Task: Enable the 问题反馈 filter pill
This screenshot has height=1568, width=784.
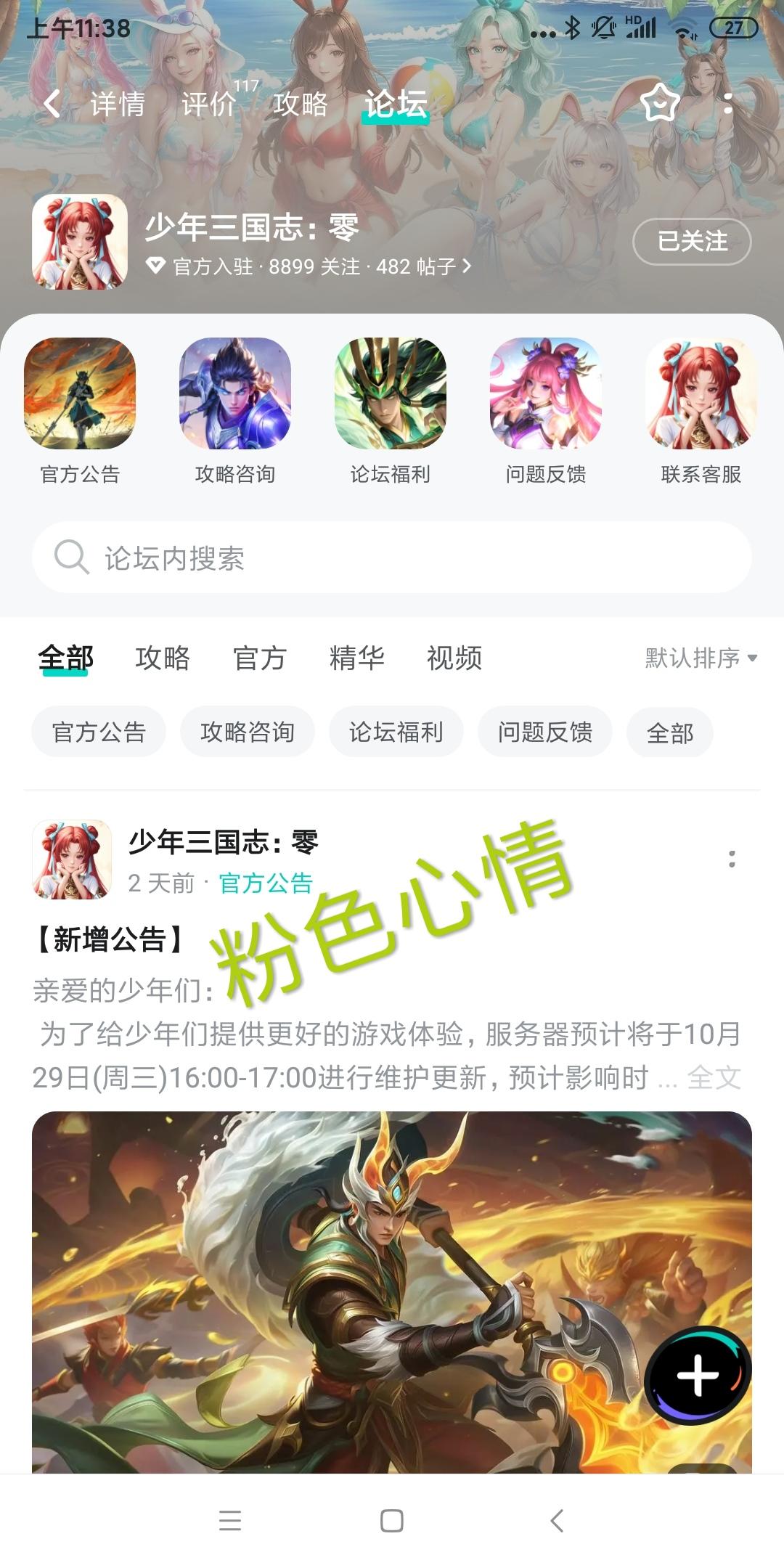Action: tap(544, 732)
